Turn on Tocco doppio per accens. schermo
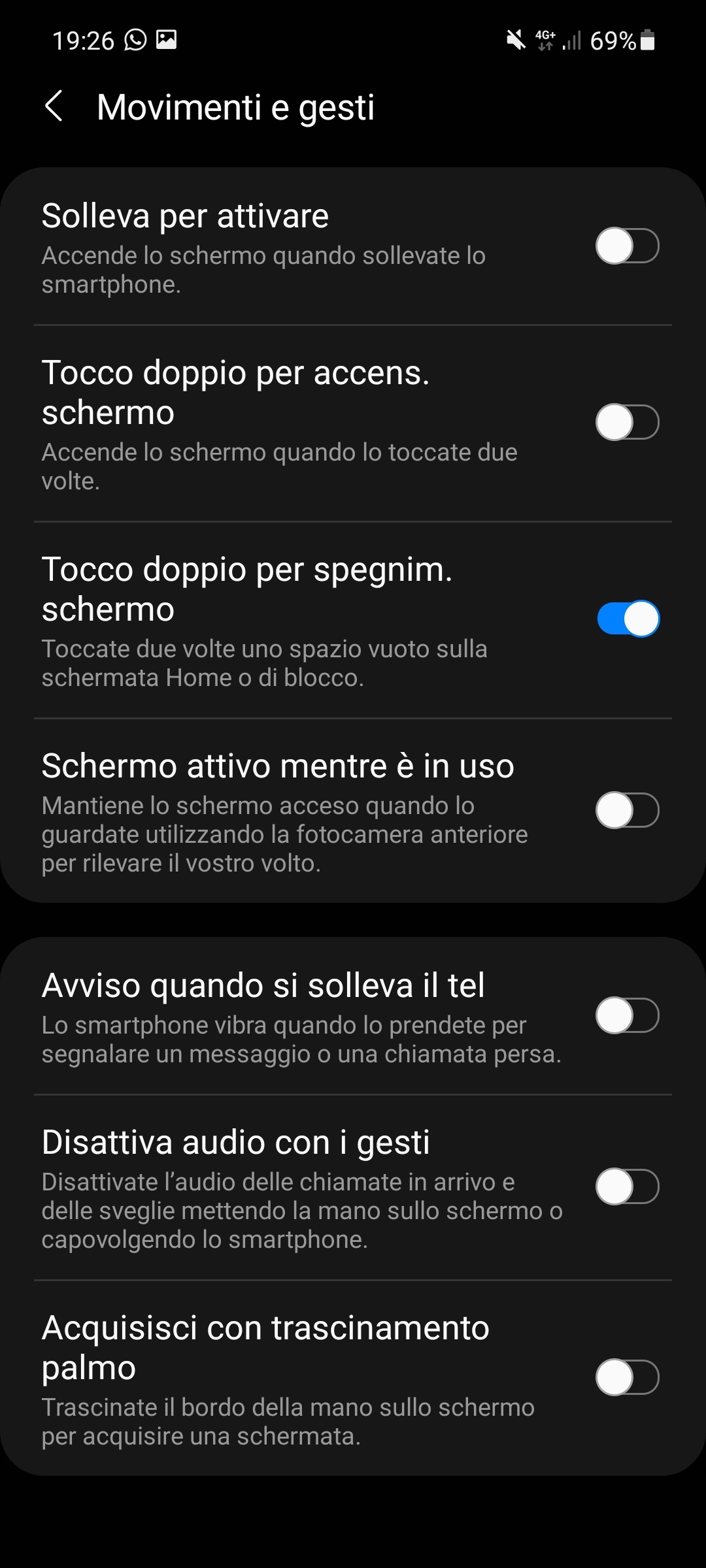The image size is (706, 1568). point(628,423)
